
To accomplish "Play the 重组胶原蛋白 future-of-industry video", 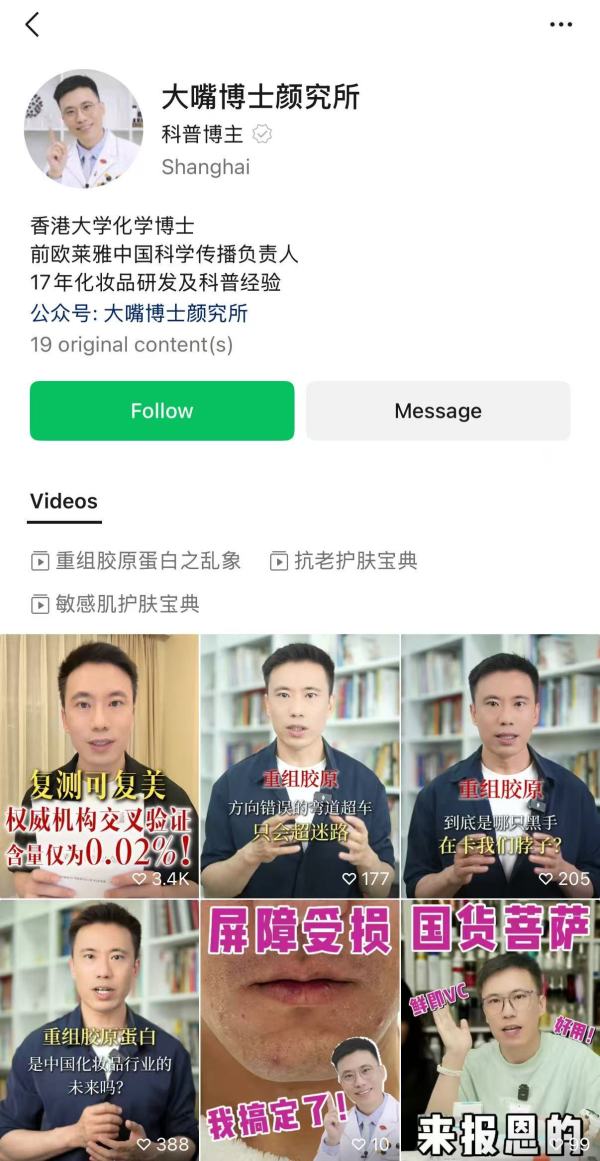I will point(99,1030).
